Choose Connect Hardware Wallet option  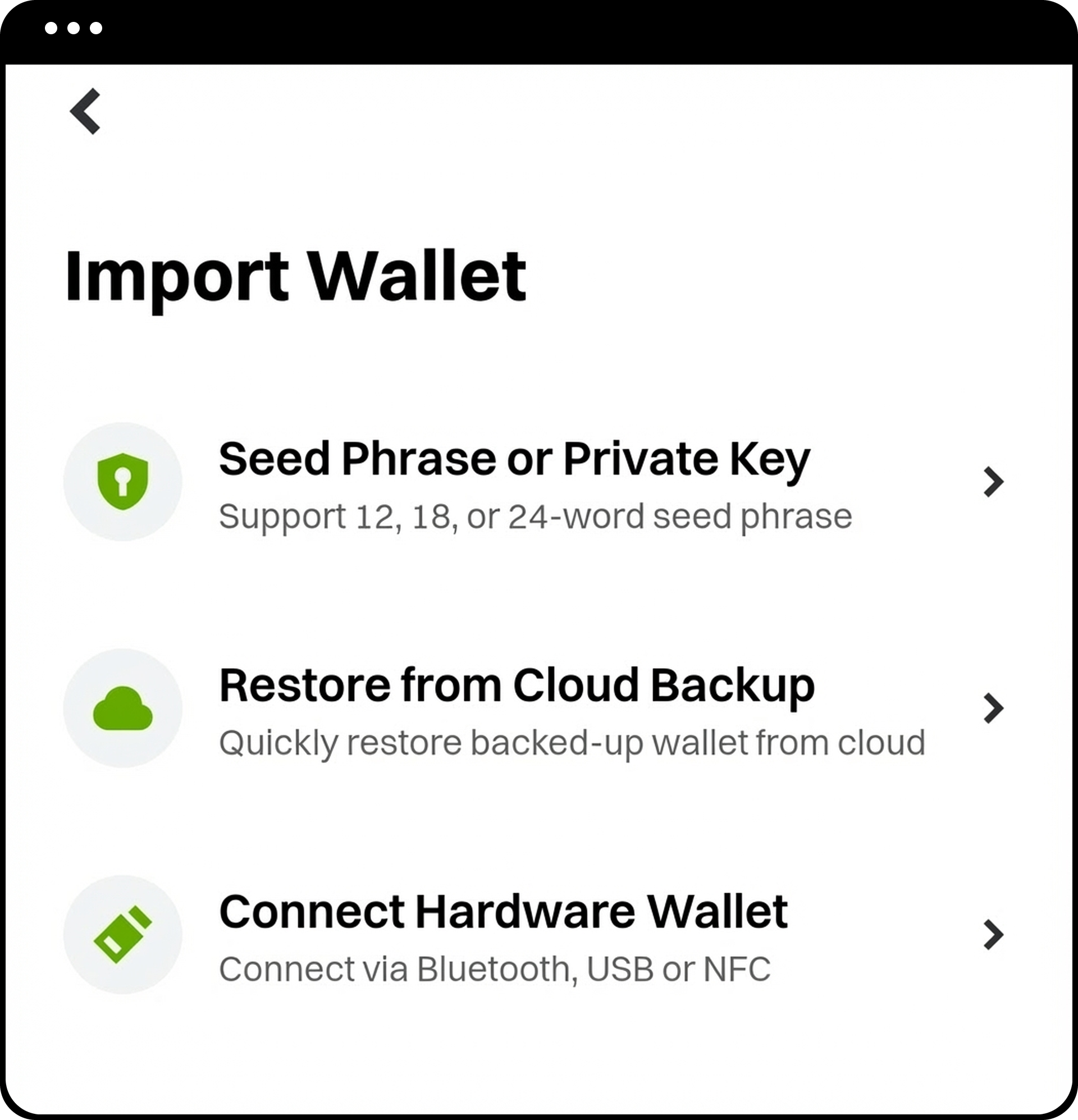[503, 934]
